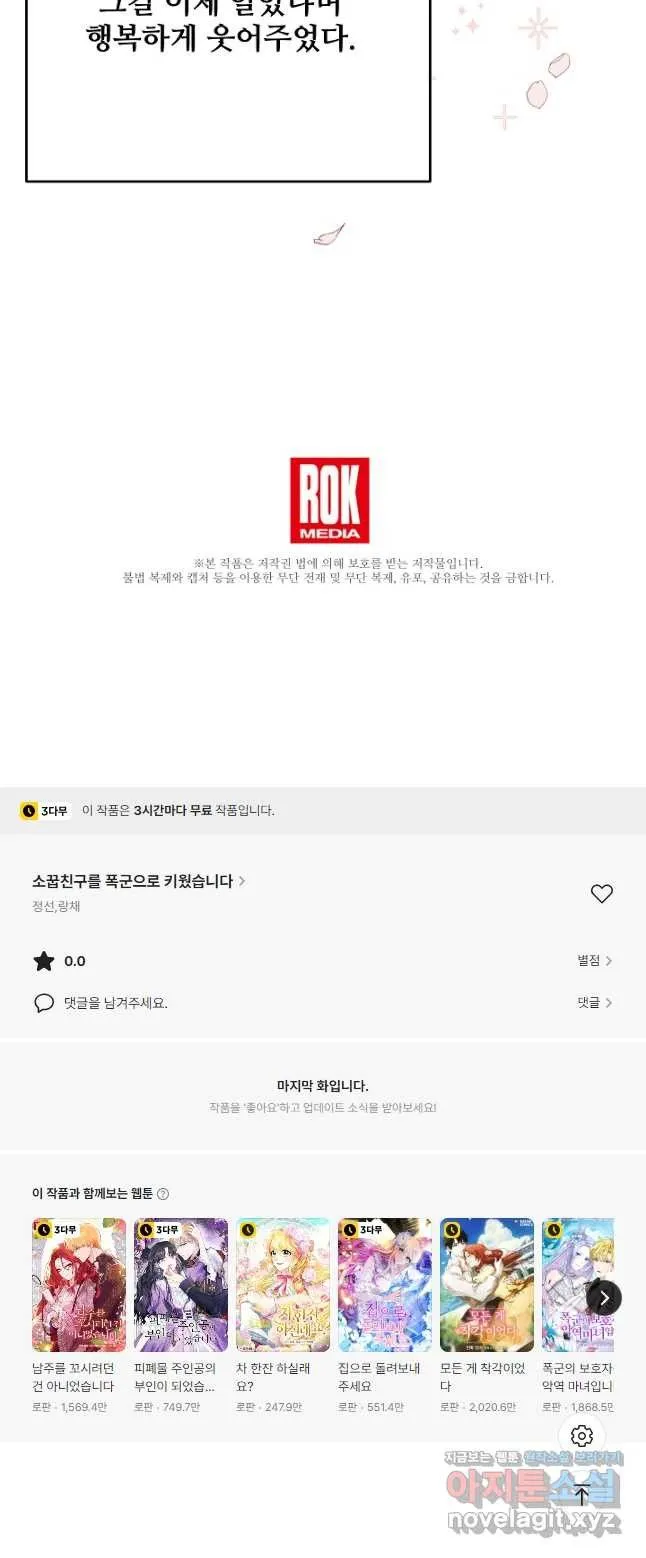Open the webtoon 차 한잔 하실래요?
646x1558 pixels.
tap(283, 1285)
